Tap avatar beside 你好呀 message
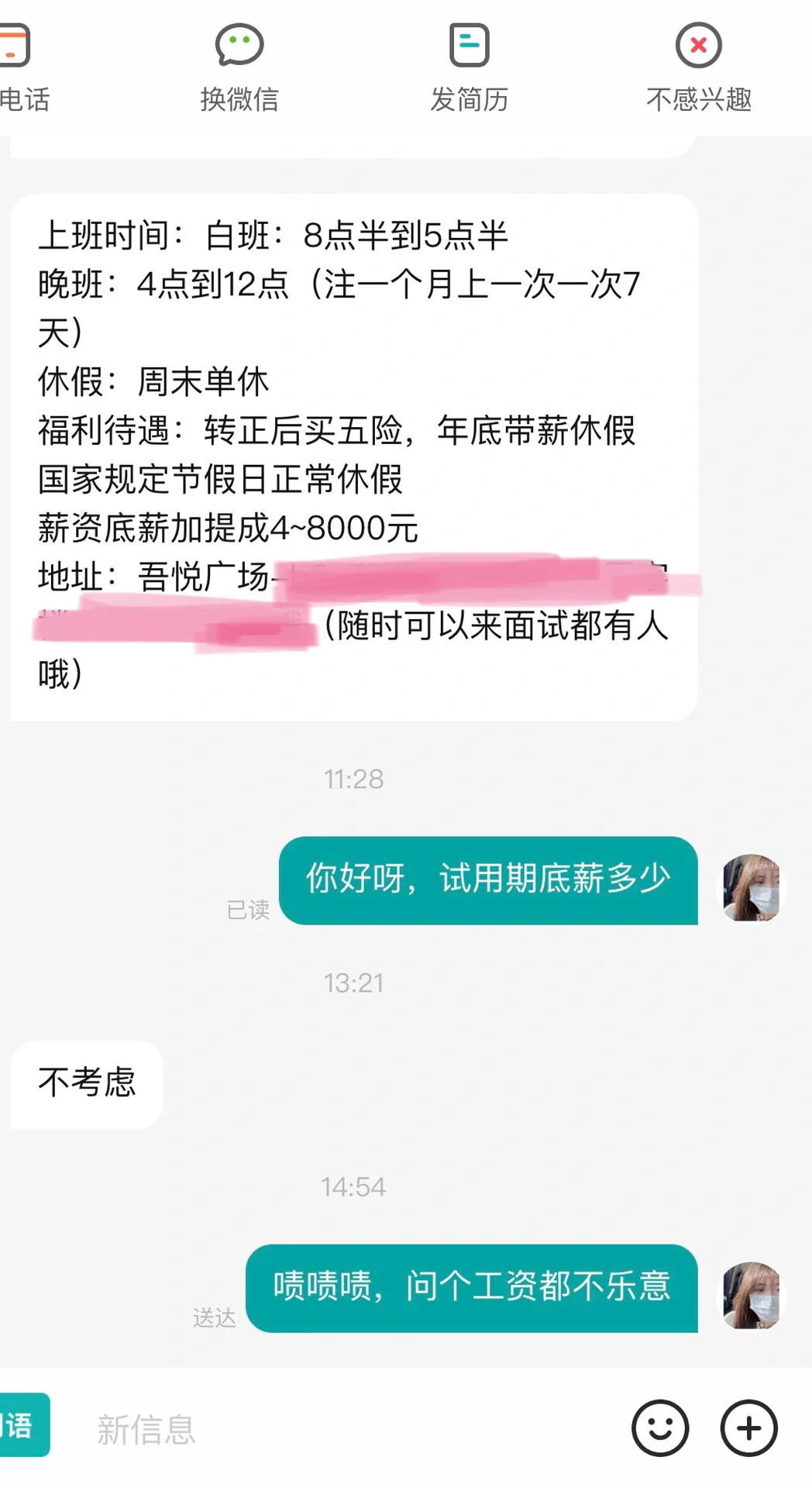This screenshot has width=812, height=1488. click(753, 888)
